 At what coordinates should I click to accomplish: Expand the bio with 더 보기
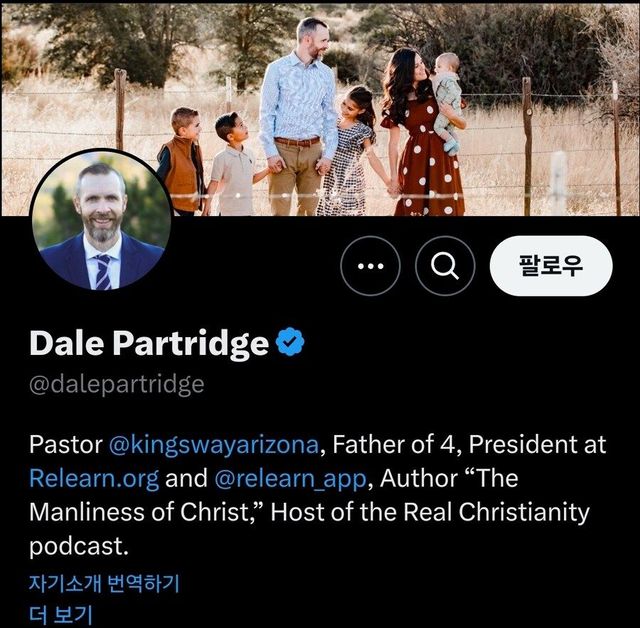click(x=60, y=613)
